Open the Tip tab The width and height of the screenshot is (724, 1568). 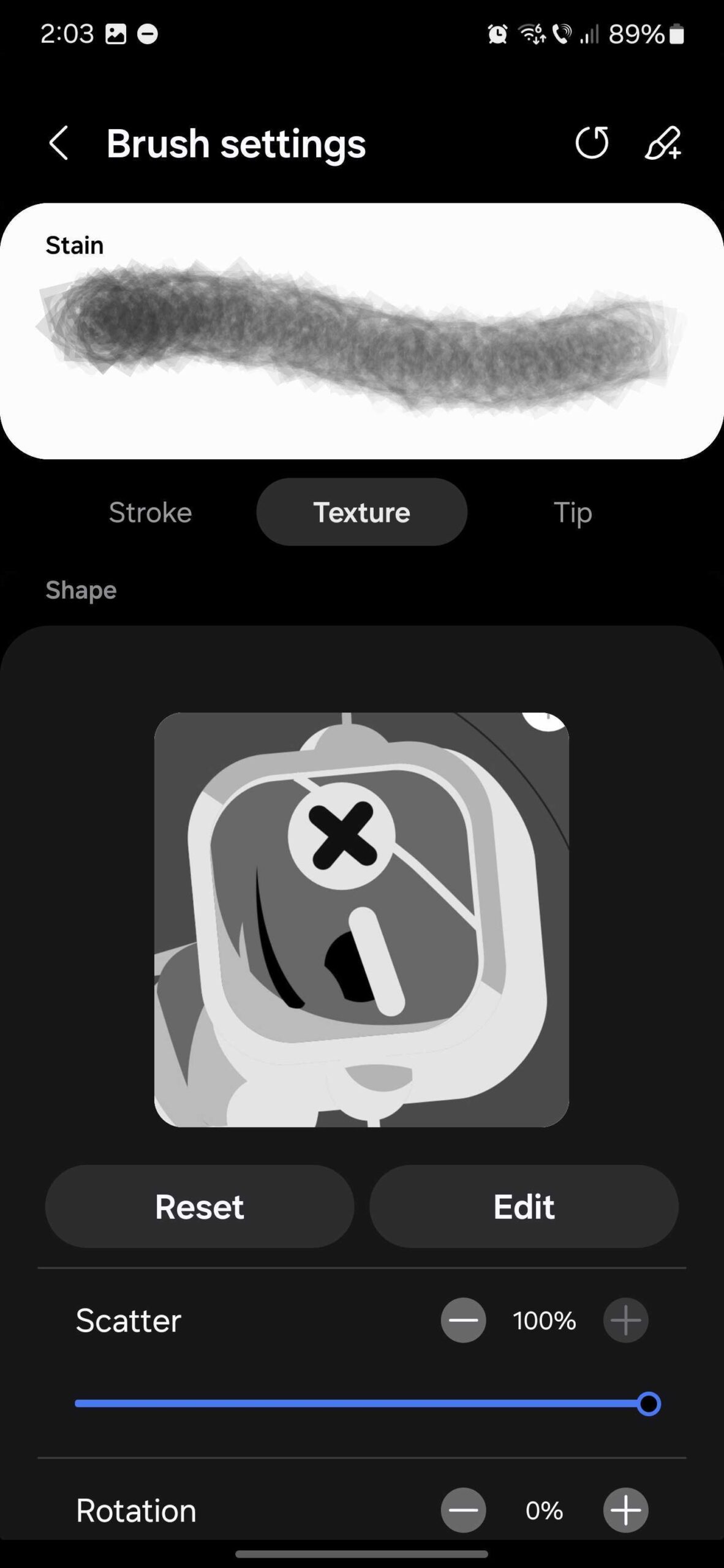(x=573, y=512)
